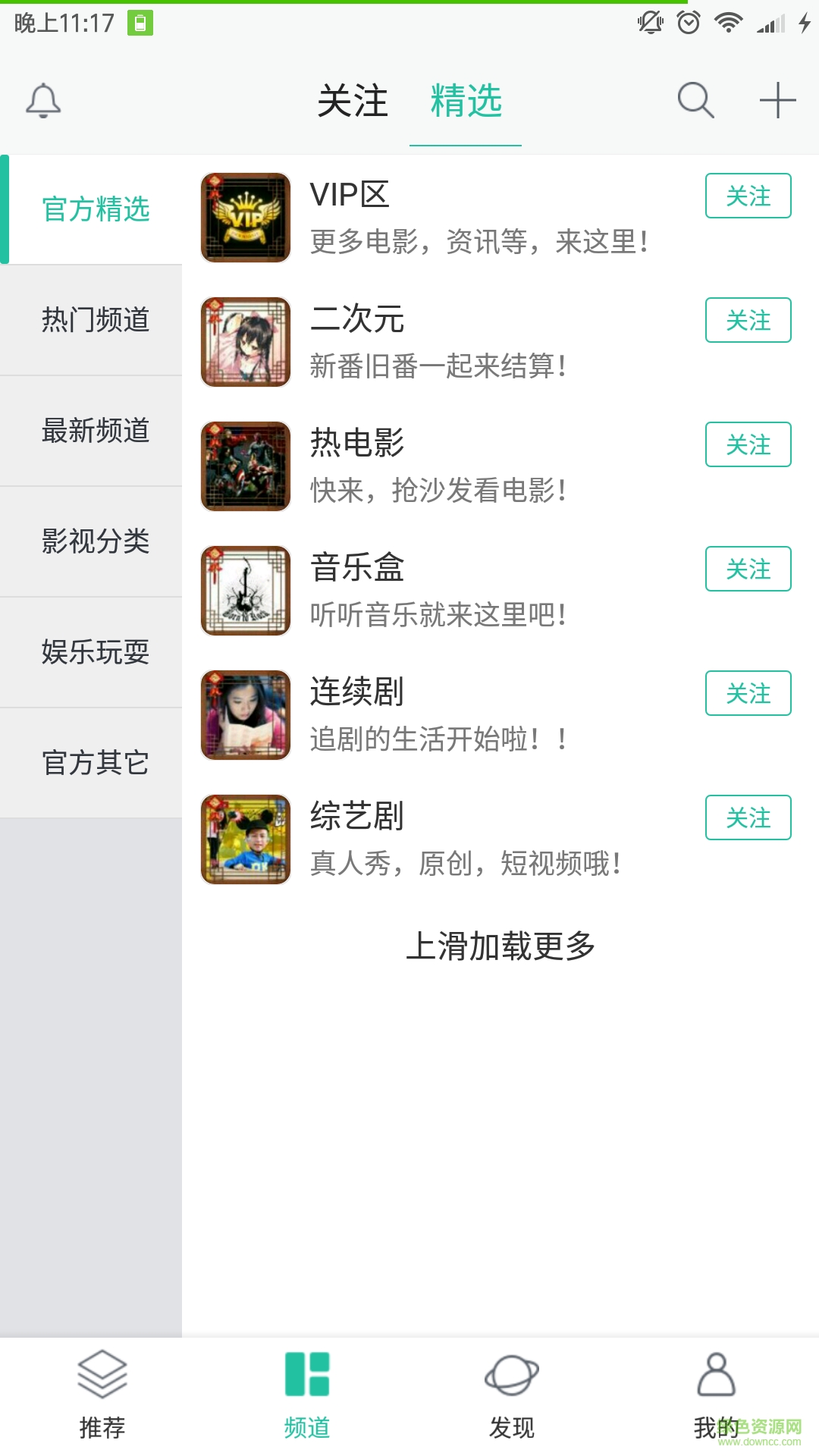Viewport: 819px width, 1456px height.
Task: Switch to the 发现 tab
Action: coord(512,1395)
